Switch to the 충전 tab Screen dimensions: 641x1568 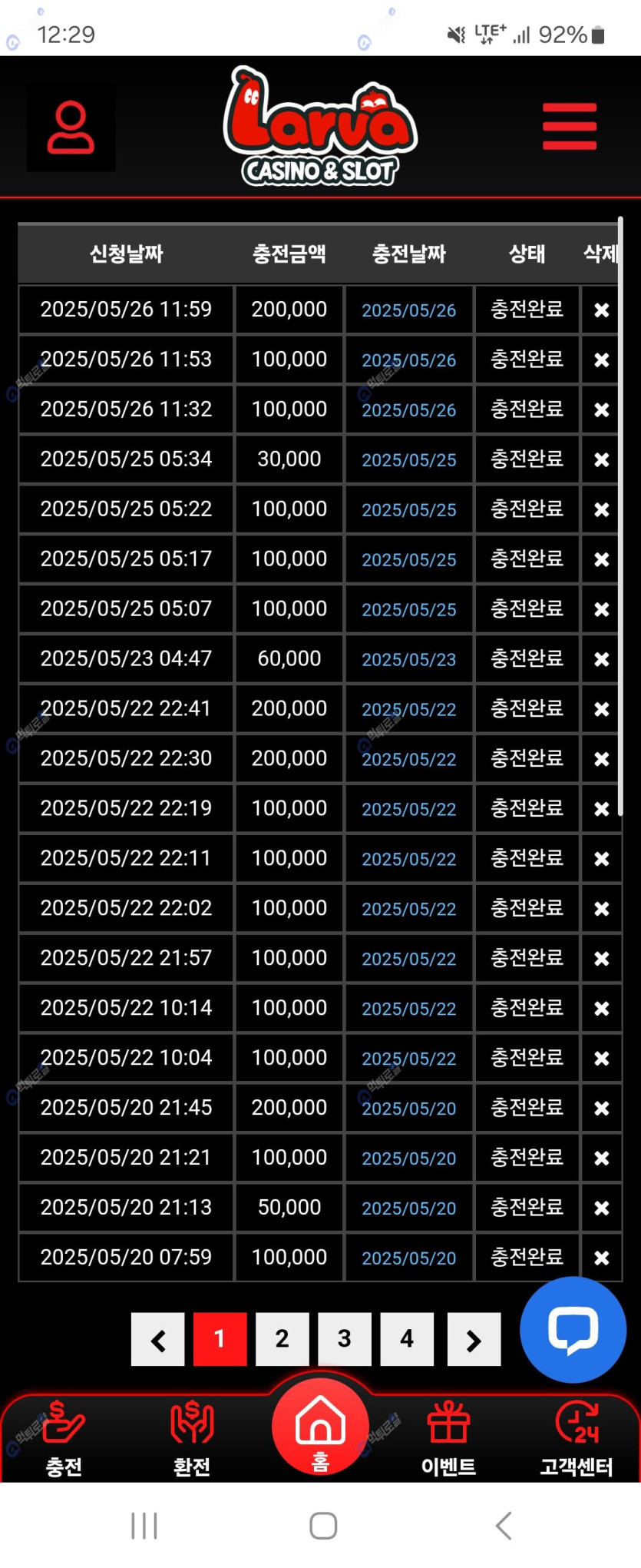64,1438
